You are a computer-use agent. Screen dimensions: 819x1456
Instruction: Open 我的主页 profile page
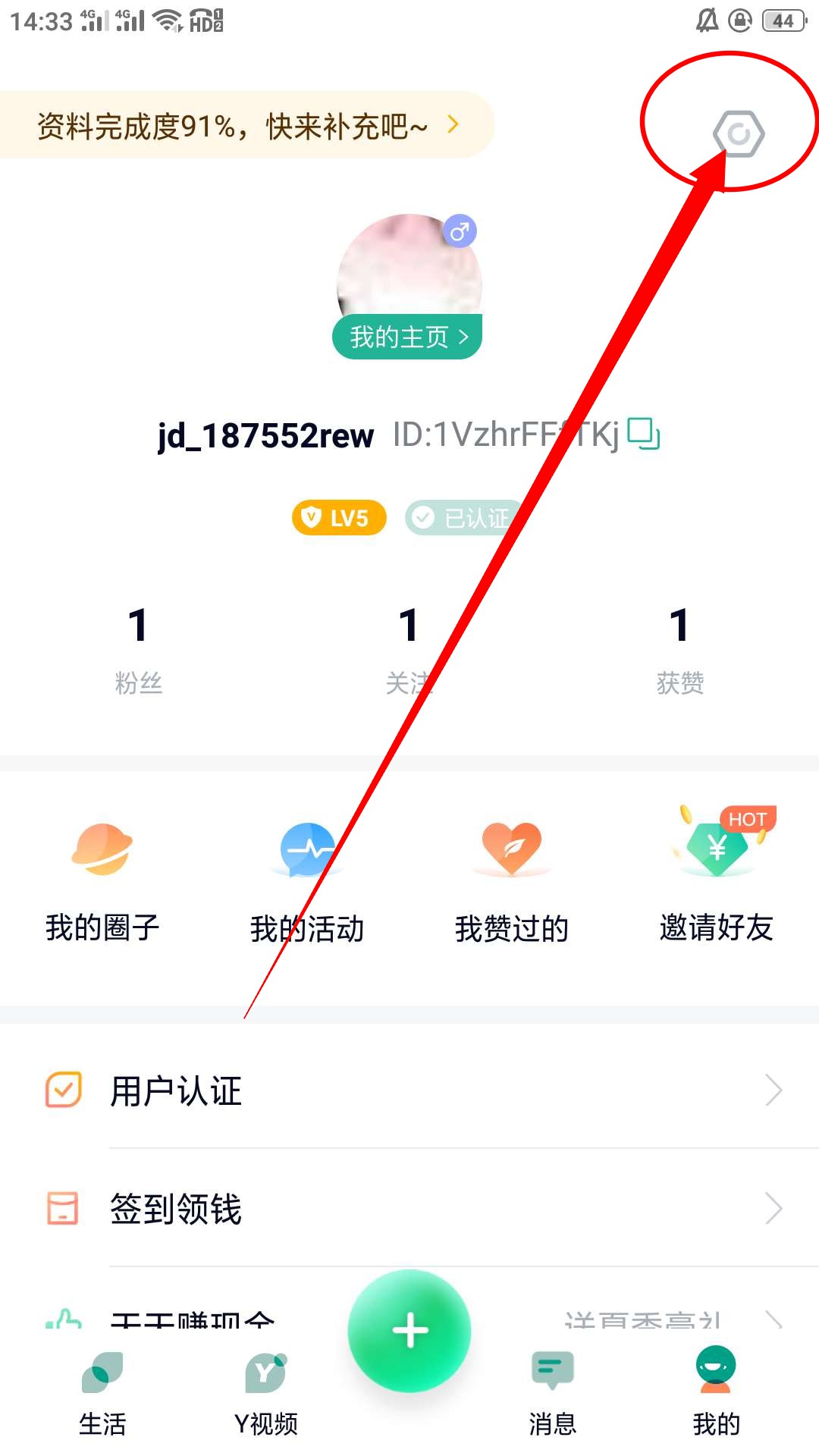click(407, 337)
